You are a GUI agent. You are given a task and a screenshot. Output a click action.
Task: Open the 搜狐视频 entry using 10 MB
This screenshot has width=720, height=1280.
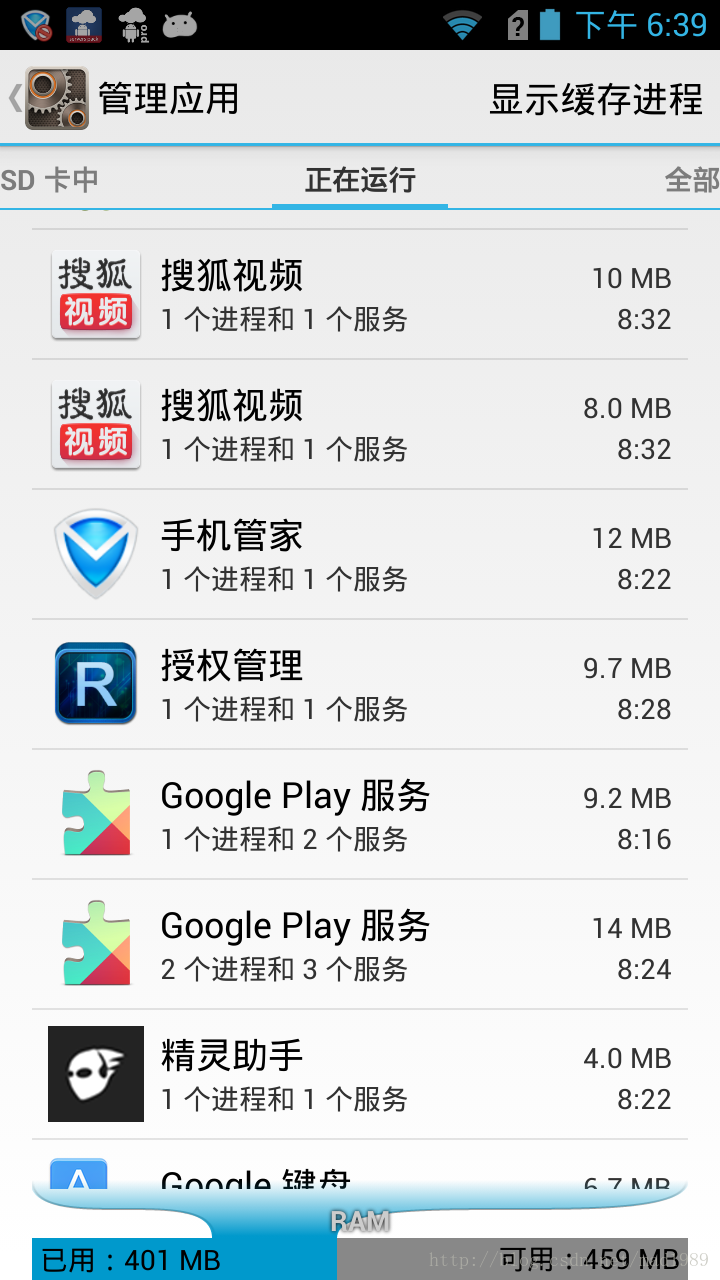360,295
